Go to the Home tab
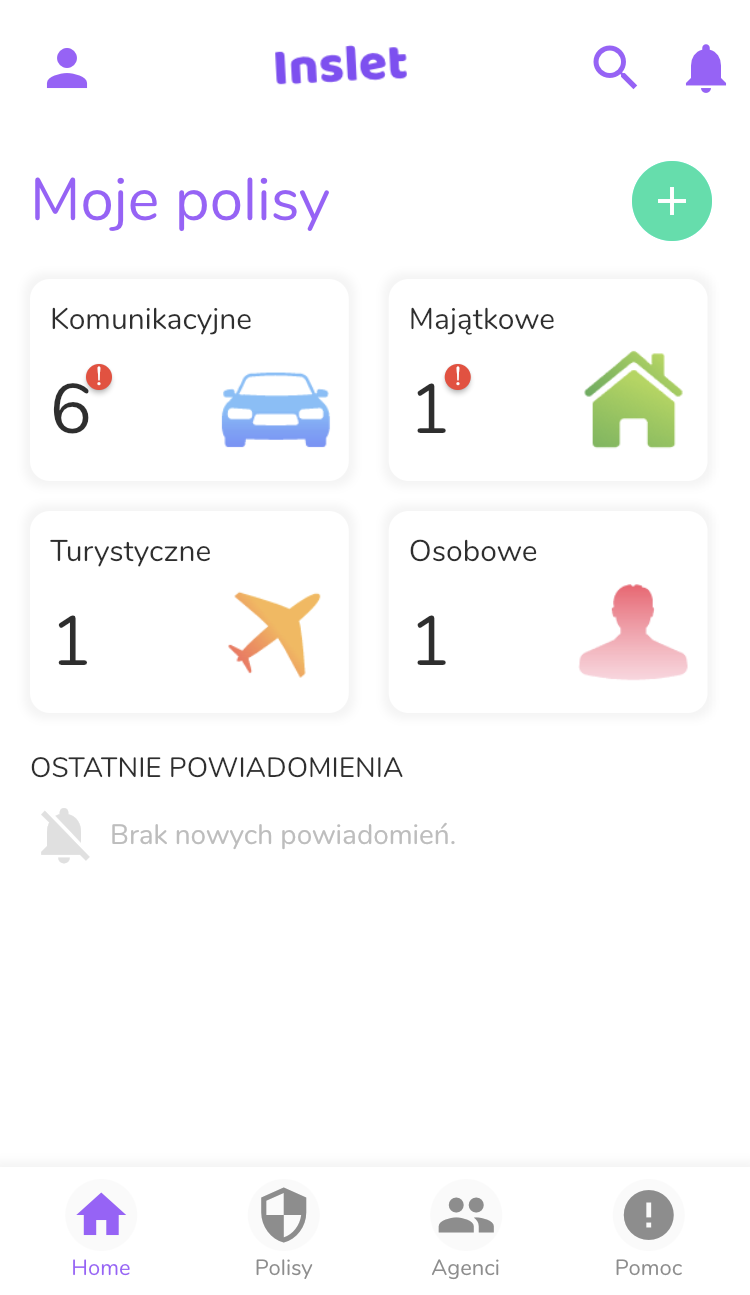The image size is (750, 1295). tap(101, 1231)
